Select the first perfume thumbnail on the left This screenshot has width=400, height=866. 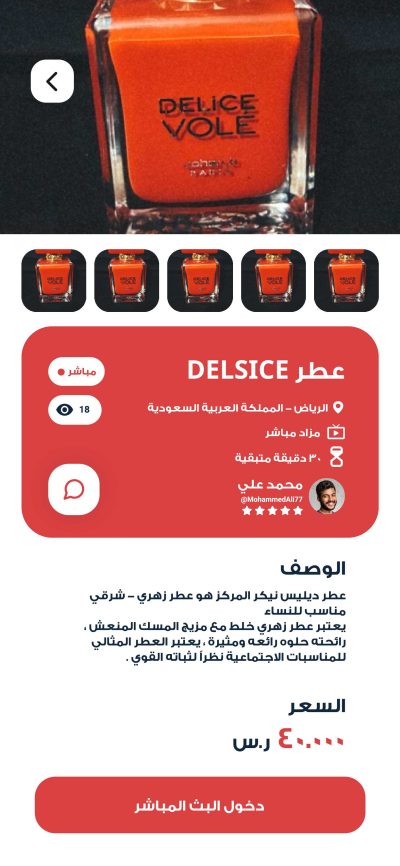pyautogui.click(x=54, y=281)
